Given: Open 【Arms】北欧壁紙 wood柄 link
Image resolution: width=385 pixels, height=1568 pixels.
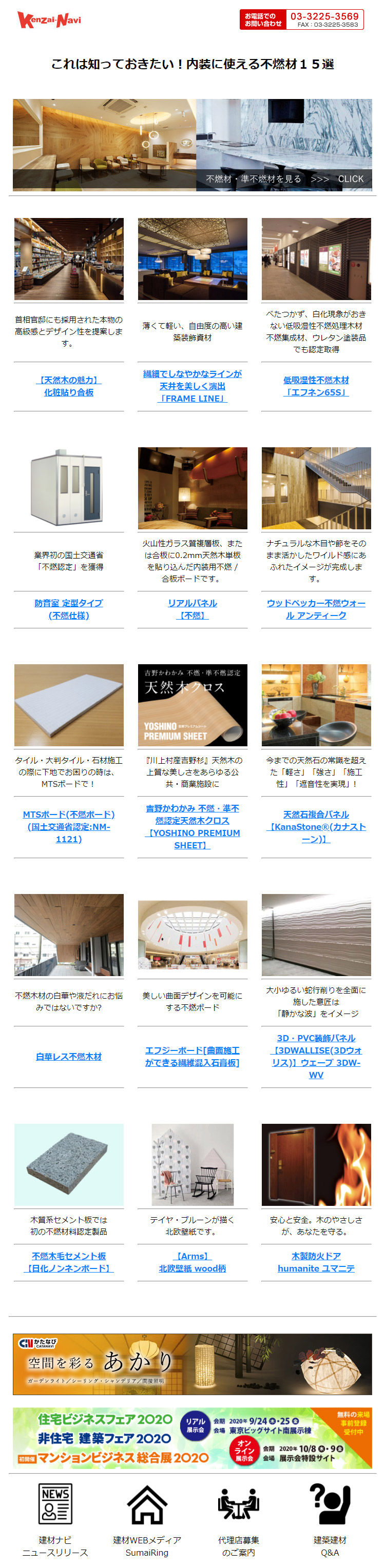Looking at the screenshot, I should [192, 1262].
